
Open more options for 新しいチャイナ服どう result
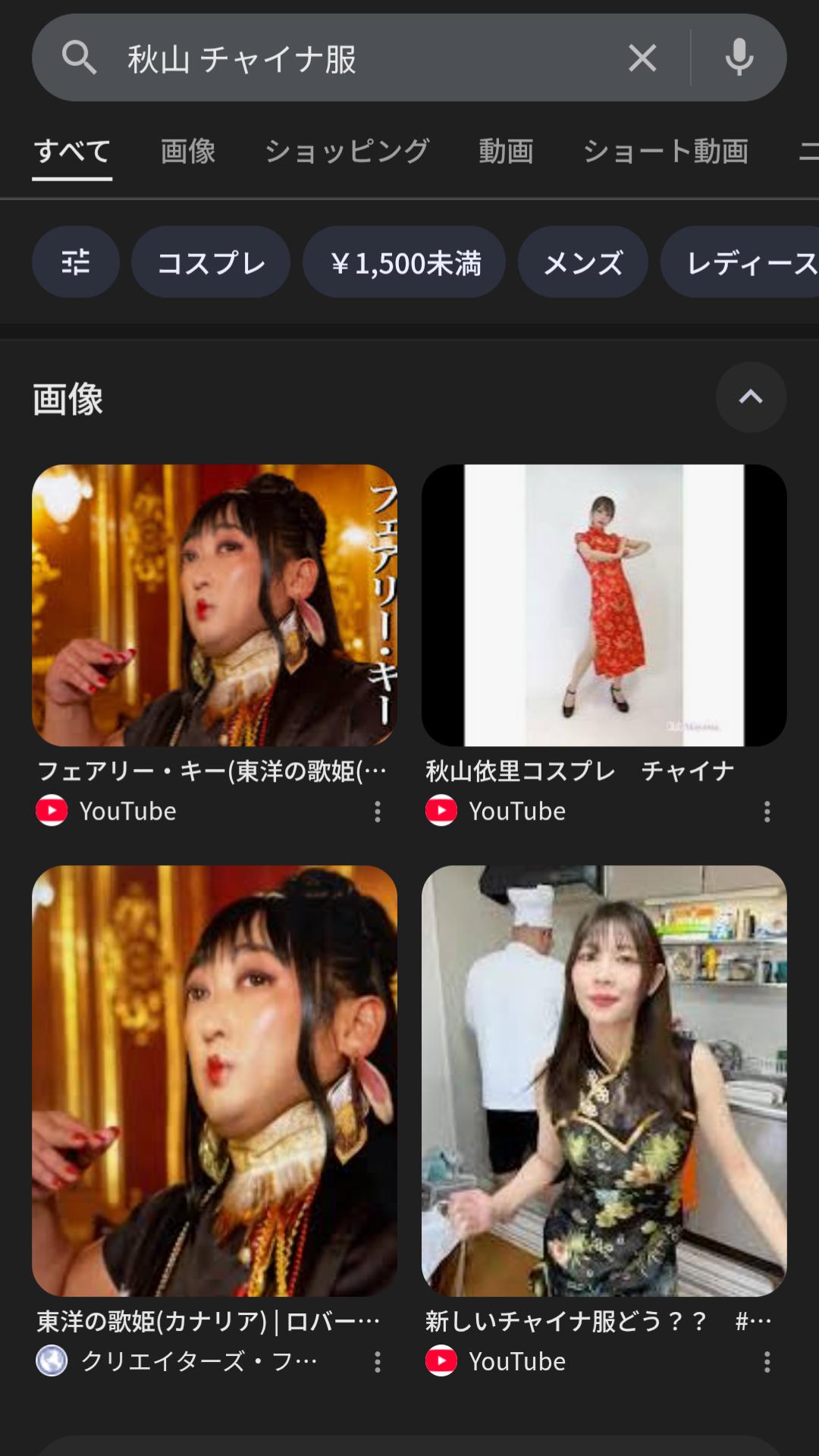[767, 1363]
